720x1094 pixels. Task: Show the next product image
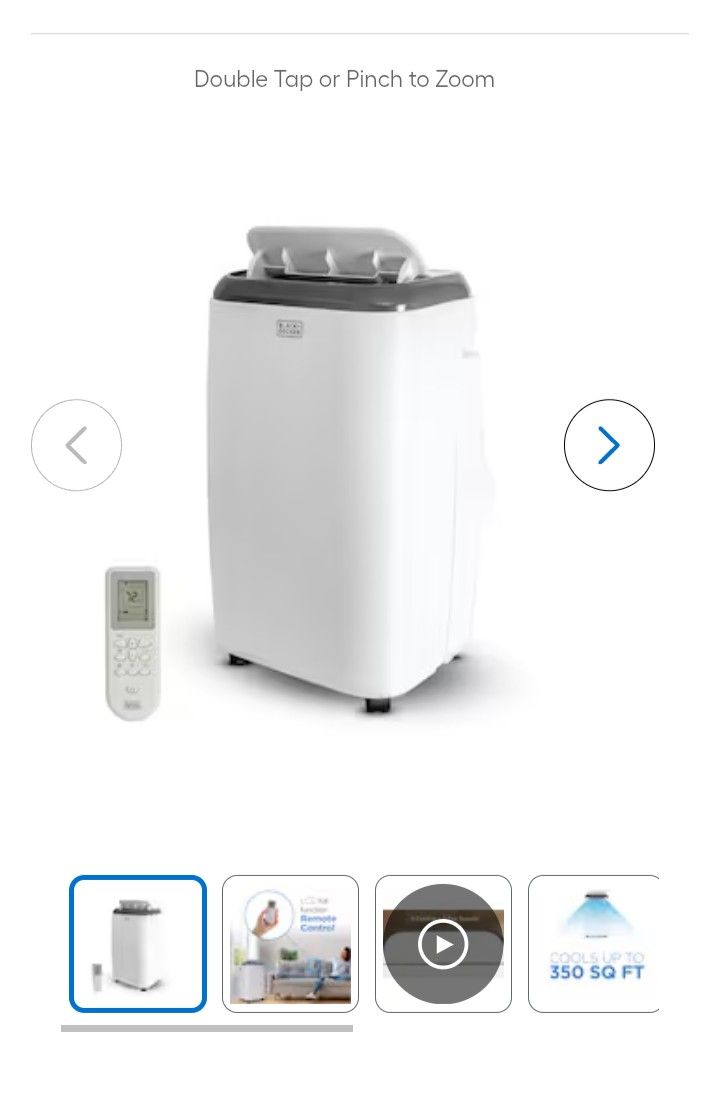pos(609,445)
